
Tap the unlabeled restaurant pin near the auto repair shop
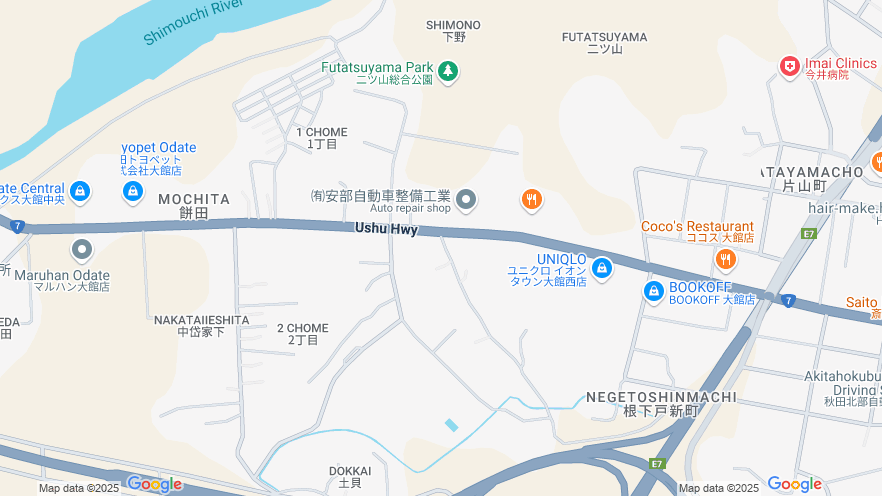pos(532,200)
